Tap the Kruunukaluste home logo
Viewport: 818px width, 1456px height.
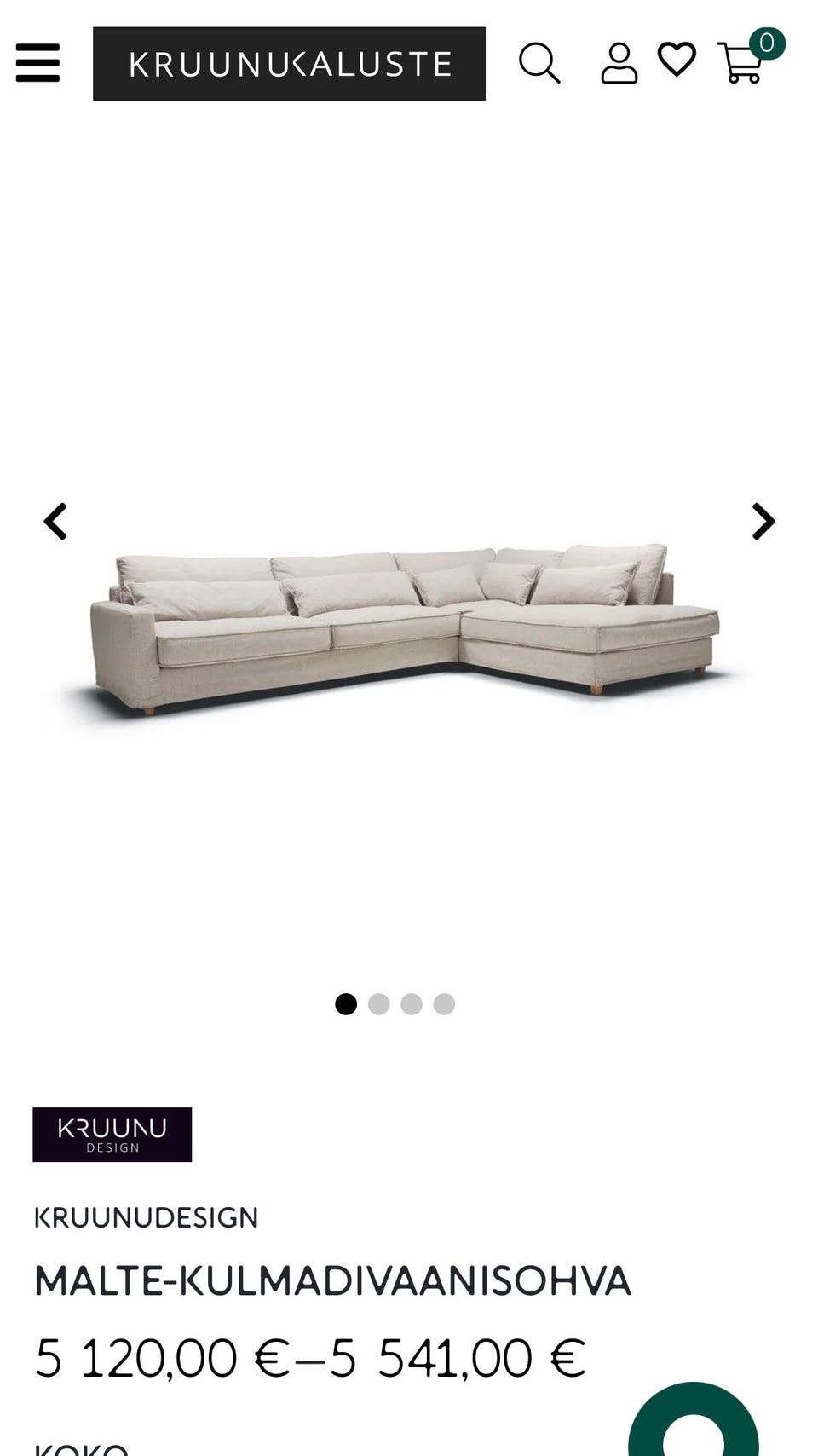(289, 64)
